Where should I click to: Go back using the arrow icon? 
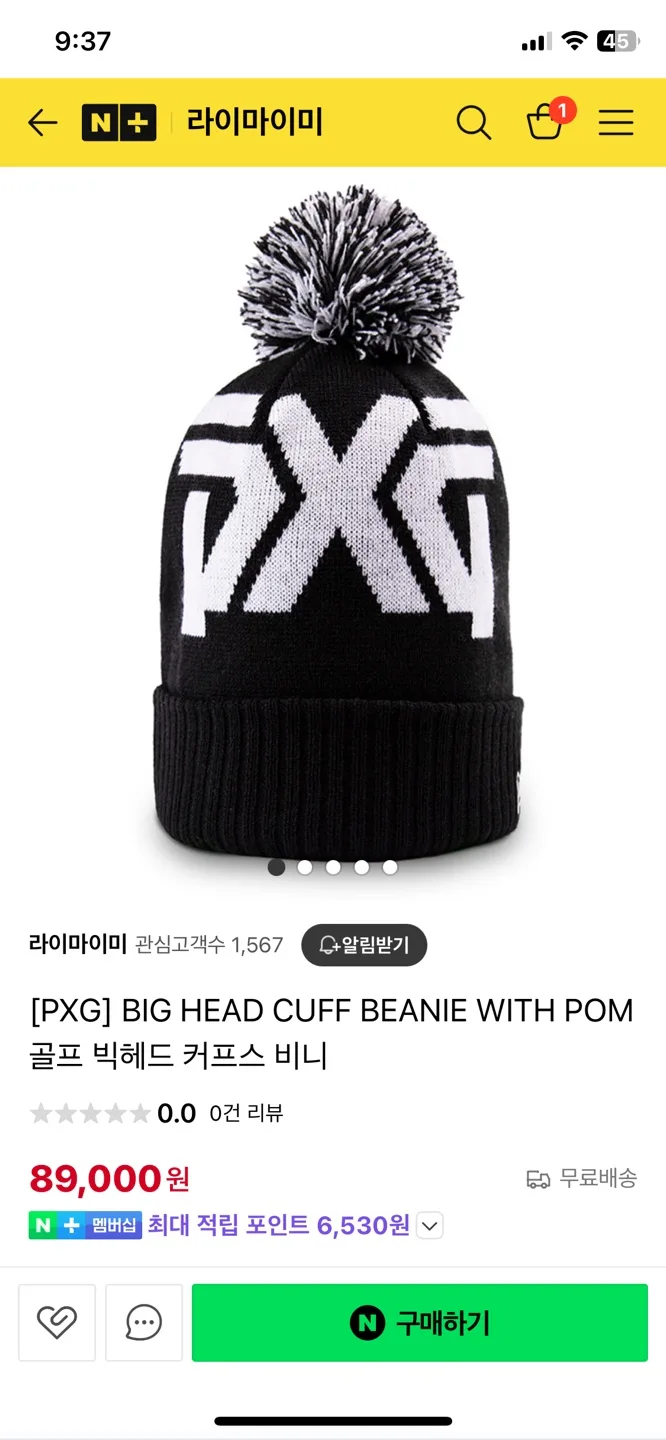(x=42, y=123)
